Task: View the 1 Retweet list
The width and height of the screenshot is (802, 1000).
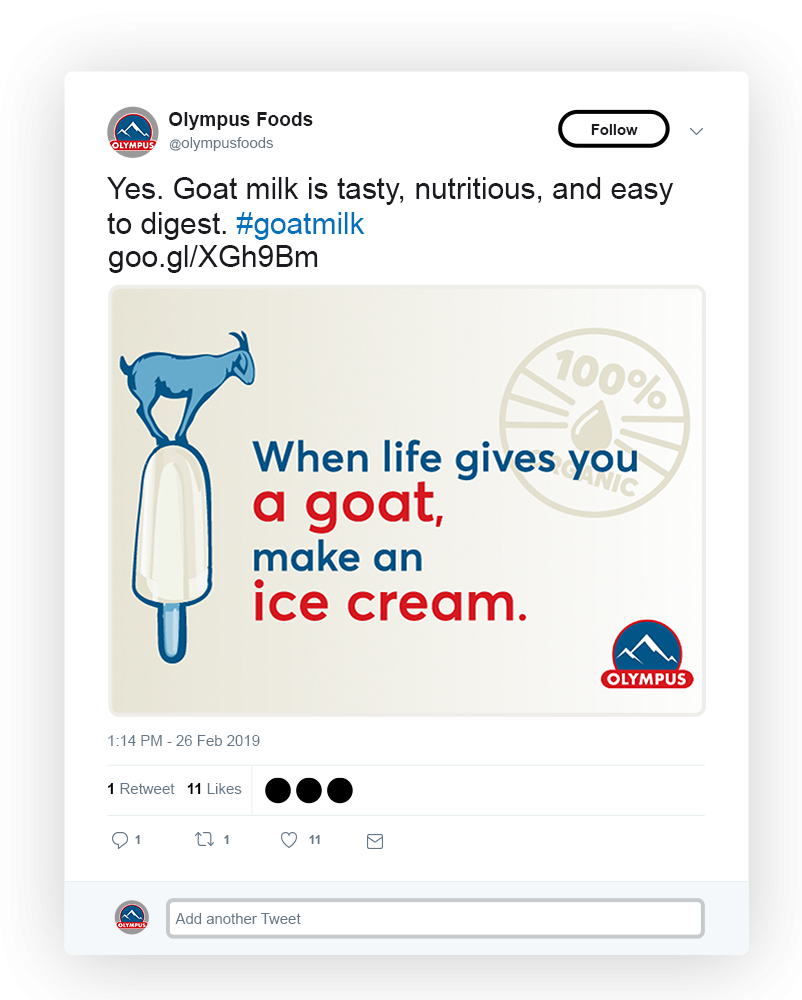Action: (141, 789)
